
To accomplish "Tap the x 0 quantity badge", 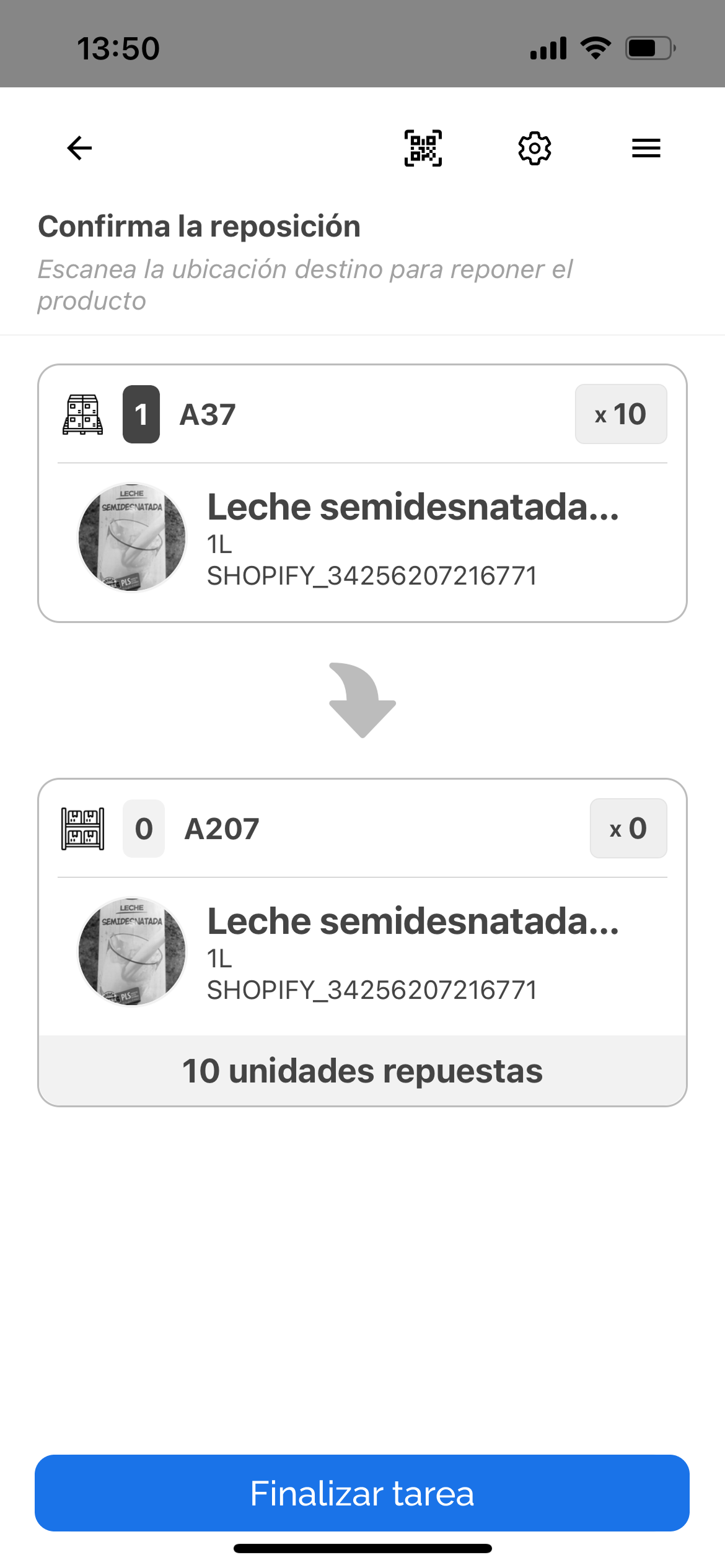I will [x=628, y=828].
